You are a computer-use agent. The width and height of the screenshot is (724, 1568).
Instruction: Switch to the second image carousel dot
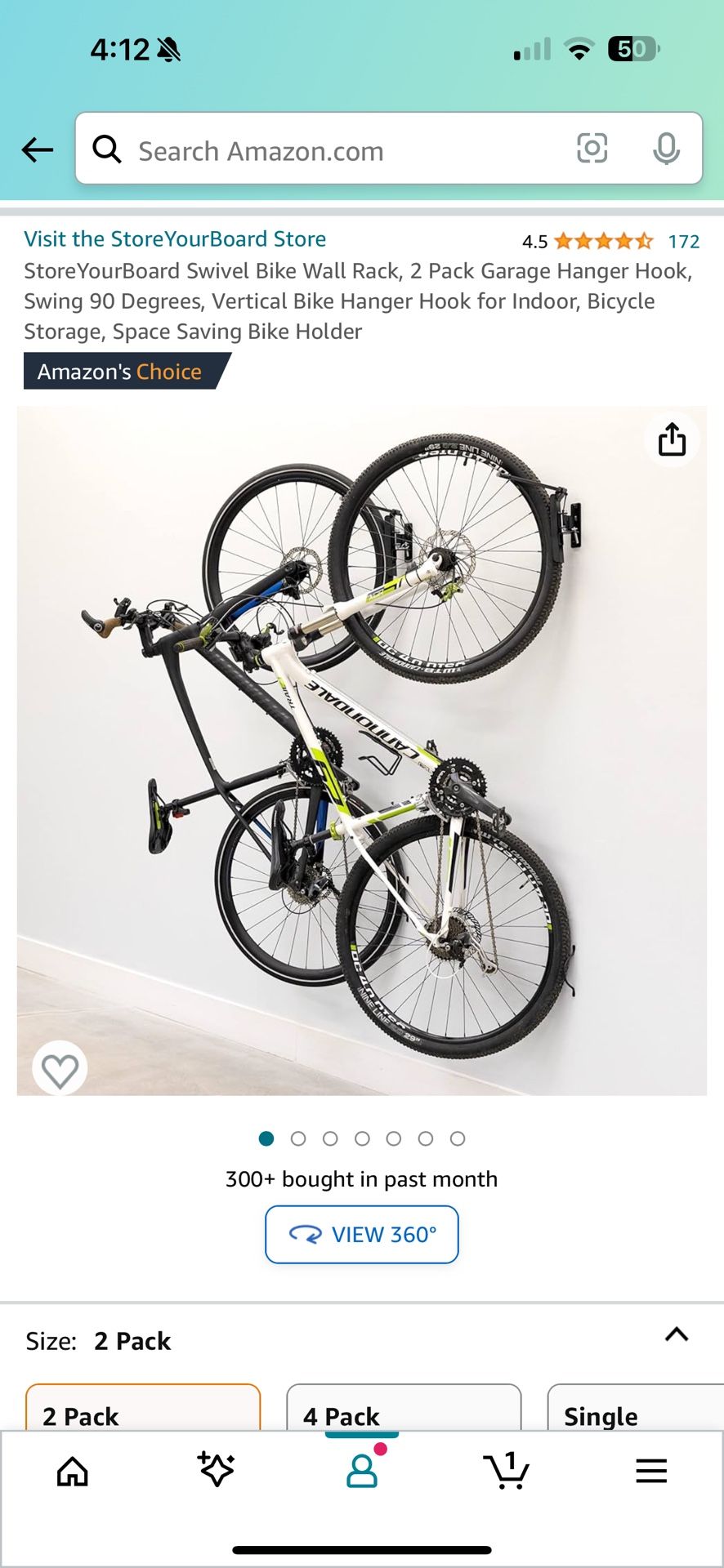coord(298,1138)
